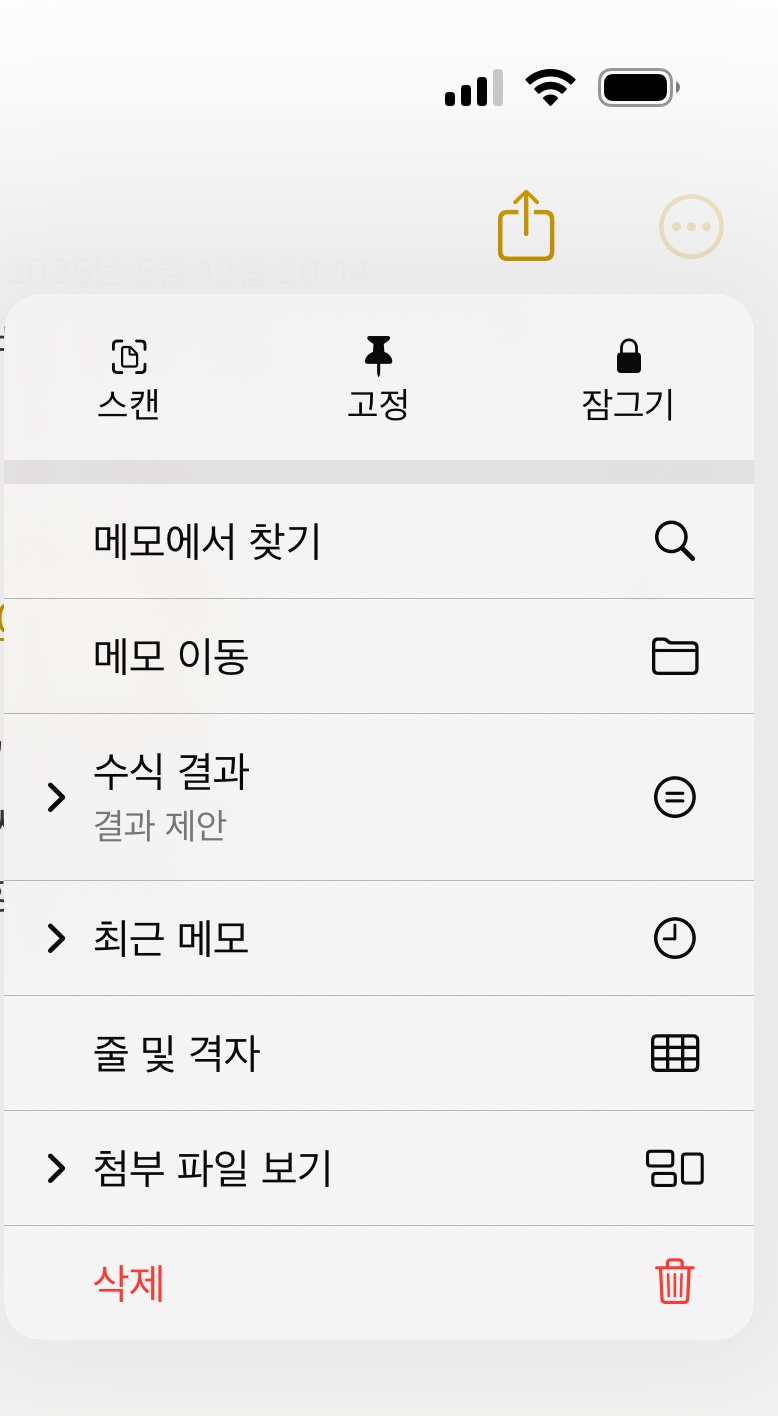The height and width of the screenshot is (1416, 778).
Task: Expand 첨부 파일 보기 submenu
Action: [x=378, y=1168]
